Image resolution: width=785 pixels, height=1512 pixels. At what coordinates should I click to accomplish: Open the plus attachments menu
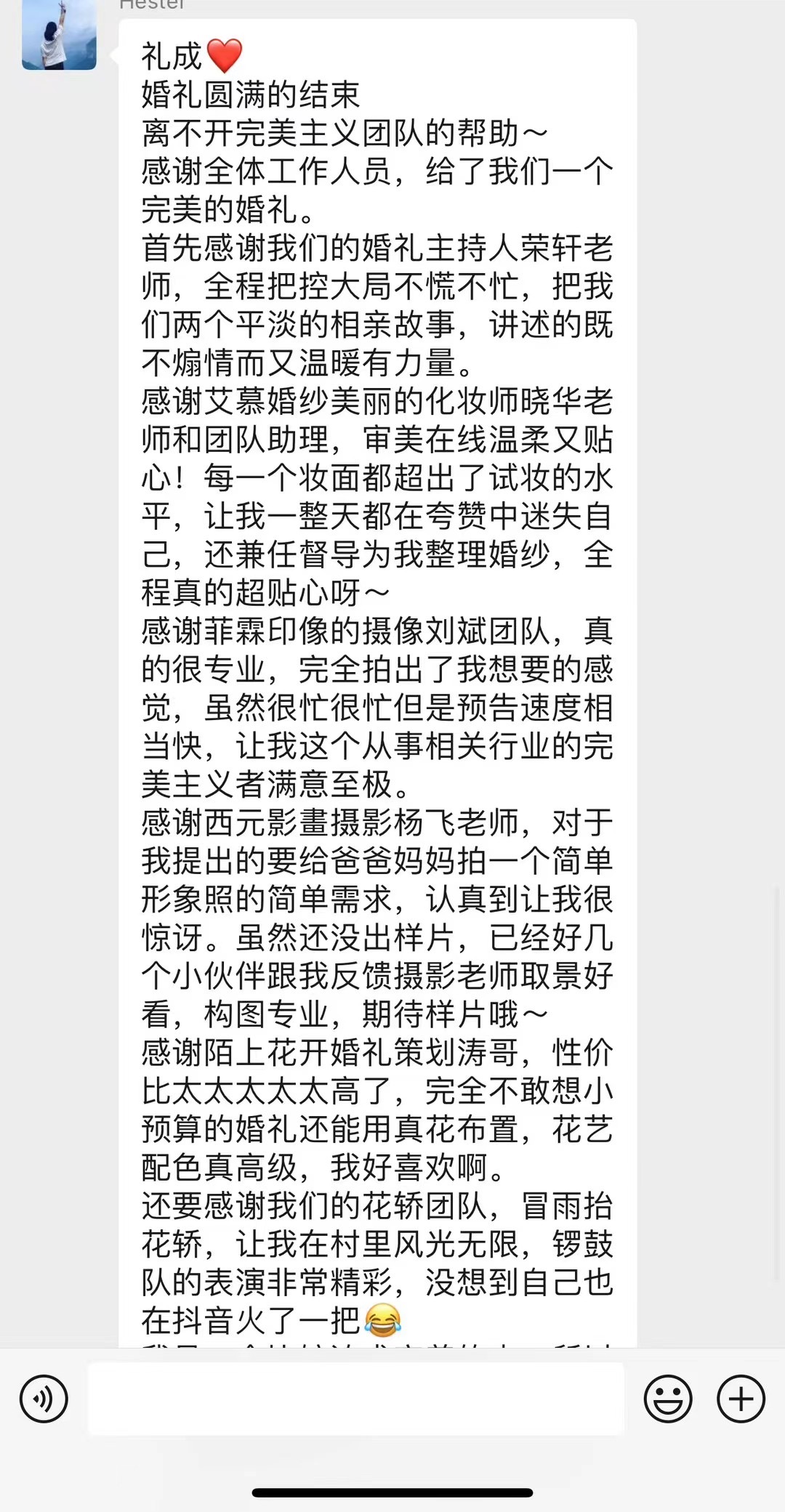(741, 1399)
